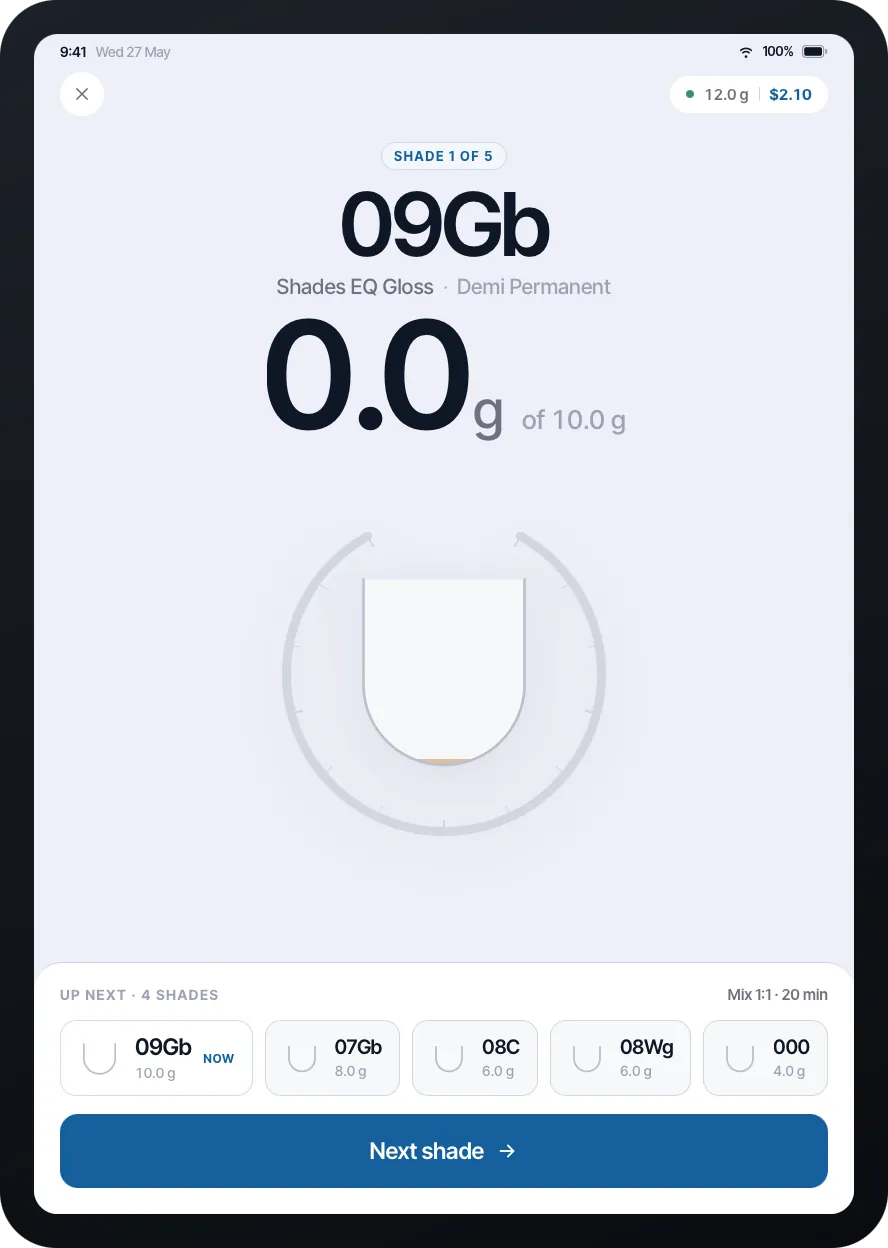The image size is (888, 1248).
Task: Select the 000 4.0 g shade card
Action: pyautogui.click(x=765, y=1058)
